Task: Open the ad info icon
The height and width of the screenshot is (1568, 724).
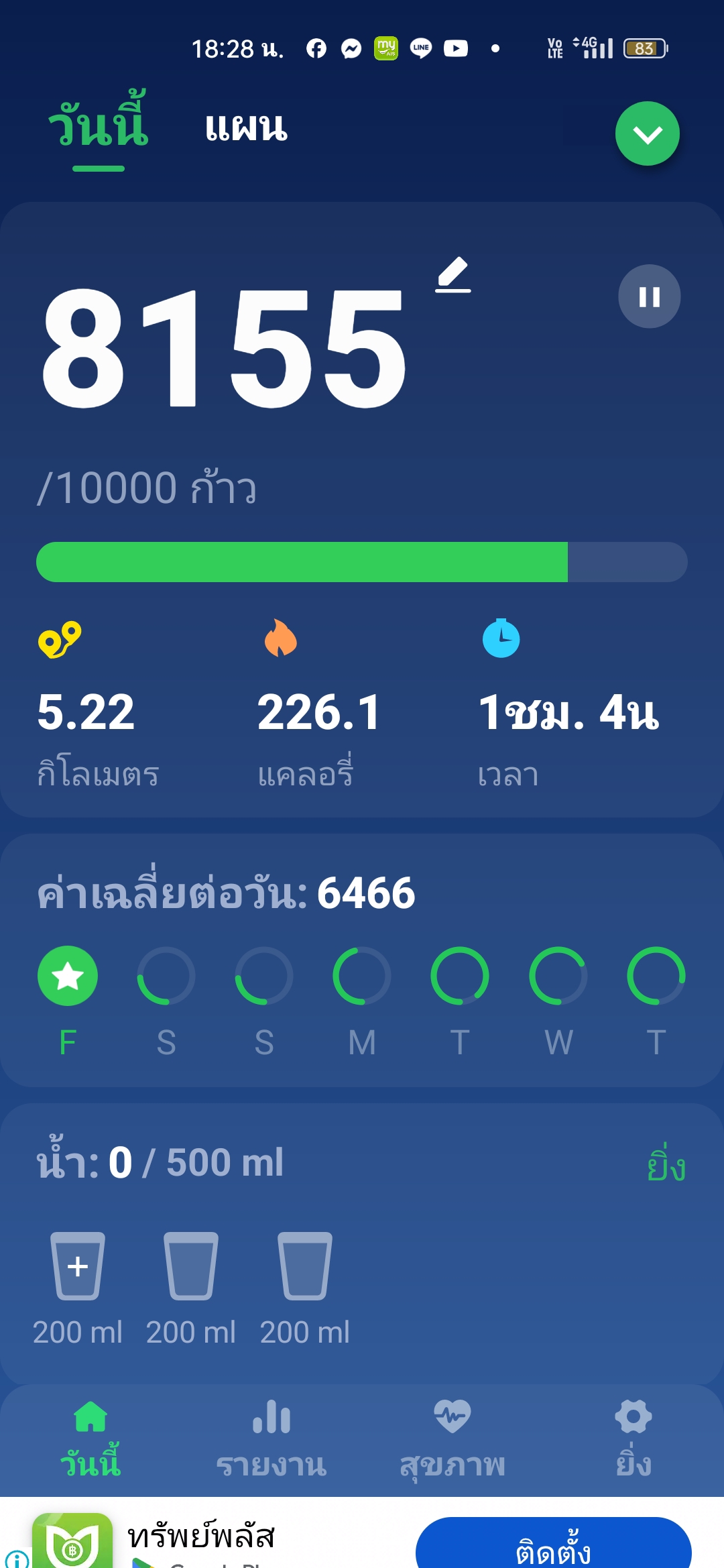Action: [x=16, y=1557]
